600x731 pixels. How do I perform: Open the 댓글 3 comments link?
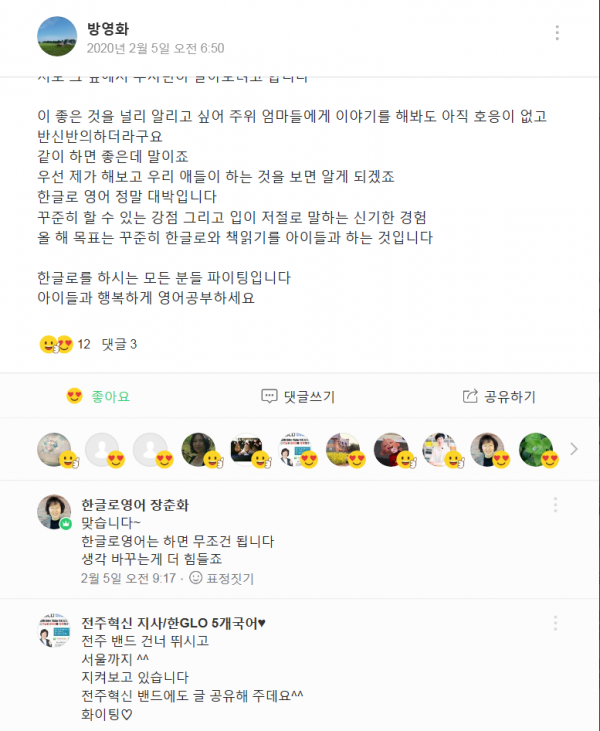[119, 344]
